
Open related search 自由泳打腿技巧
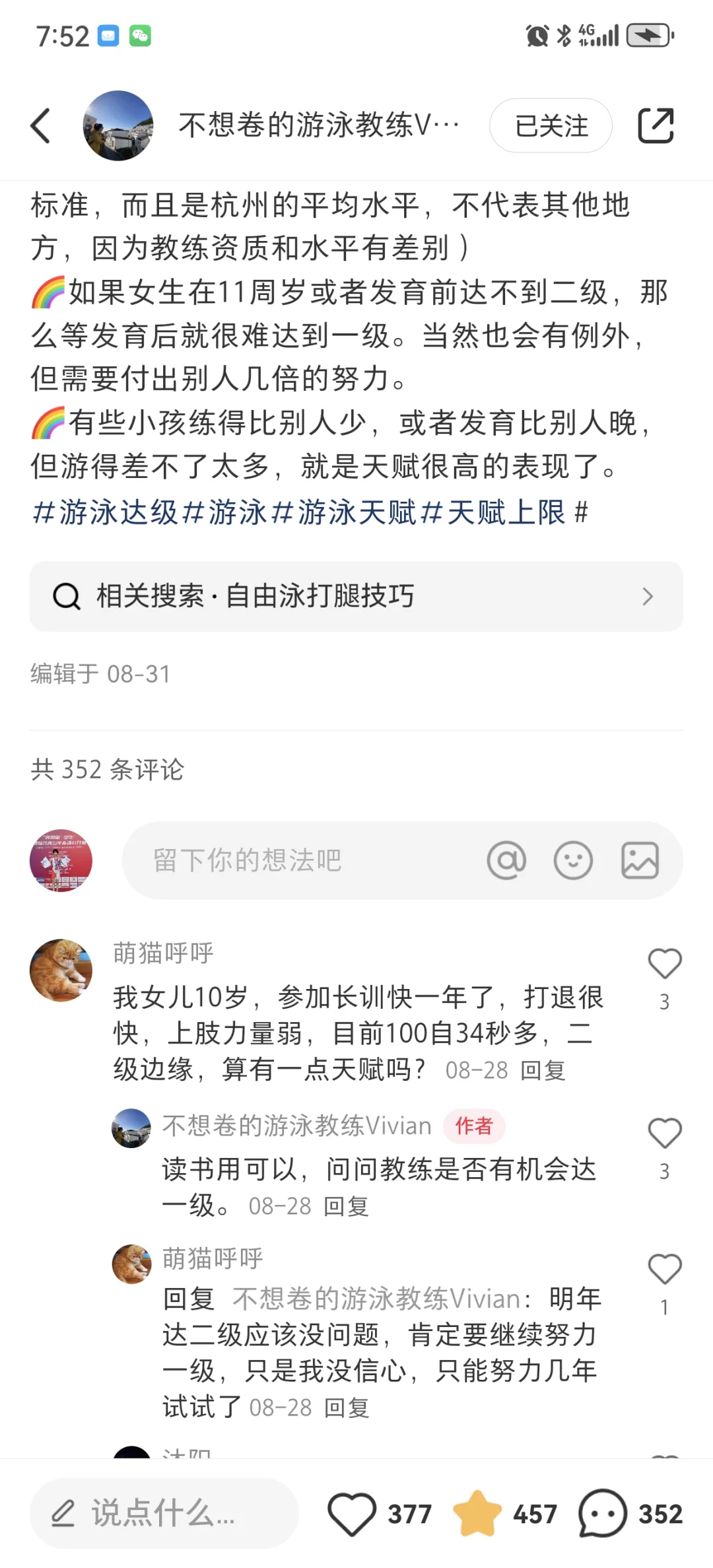[x=356, y=596]
